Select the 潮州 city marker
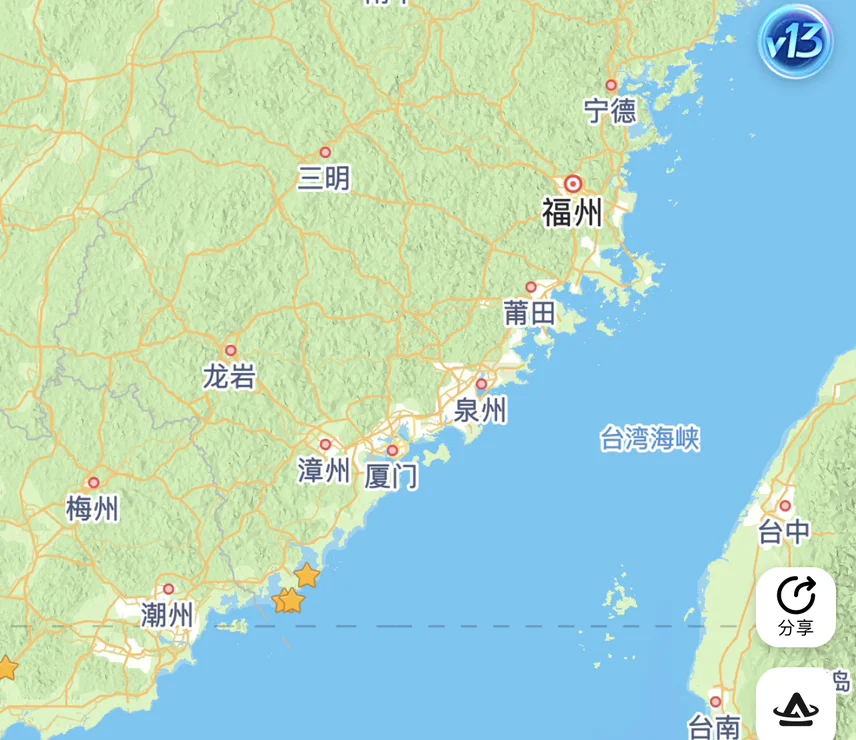 coord(169,589)
